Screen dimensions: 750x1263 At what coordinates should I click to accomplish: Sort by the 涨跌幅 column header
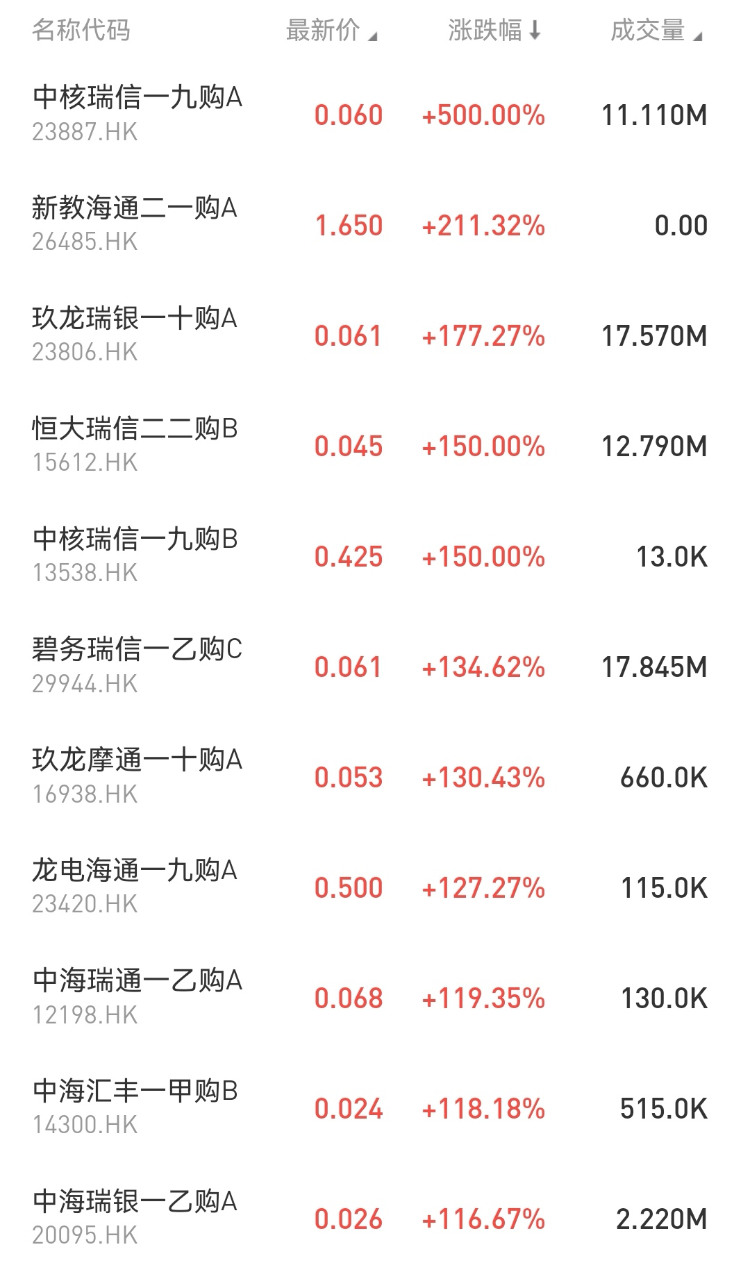[x=495, y=31]
